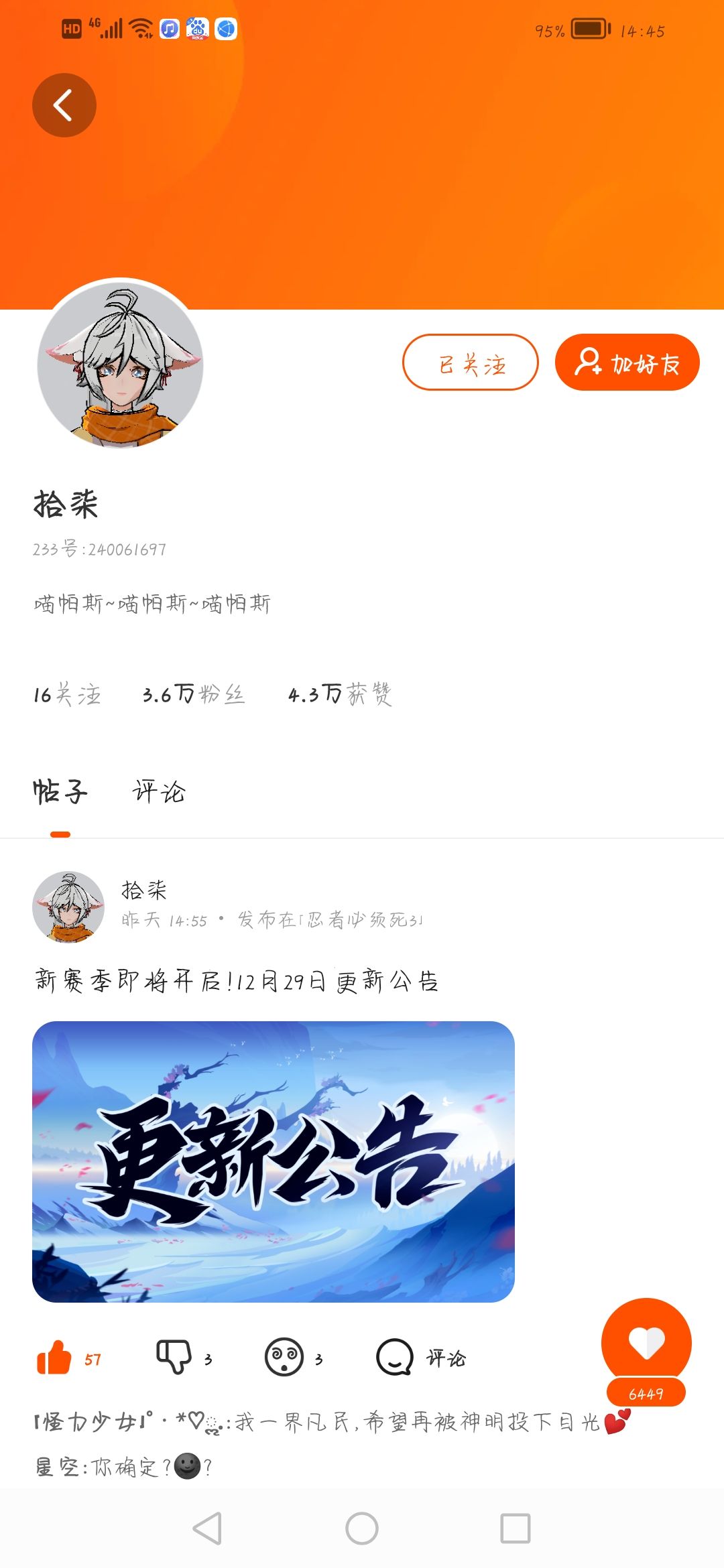724x1568 pixels.
Task: Tap the system recent apps button
Action: click(x=516, y=1528)
